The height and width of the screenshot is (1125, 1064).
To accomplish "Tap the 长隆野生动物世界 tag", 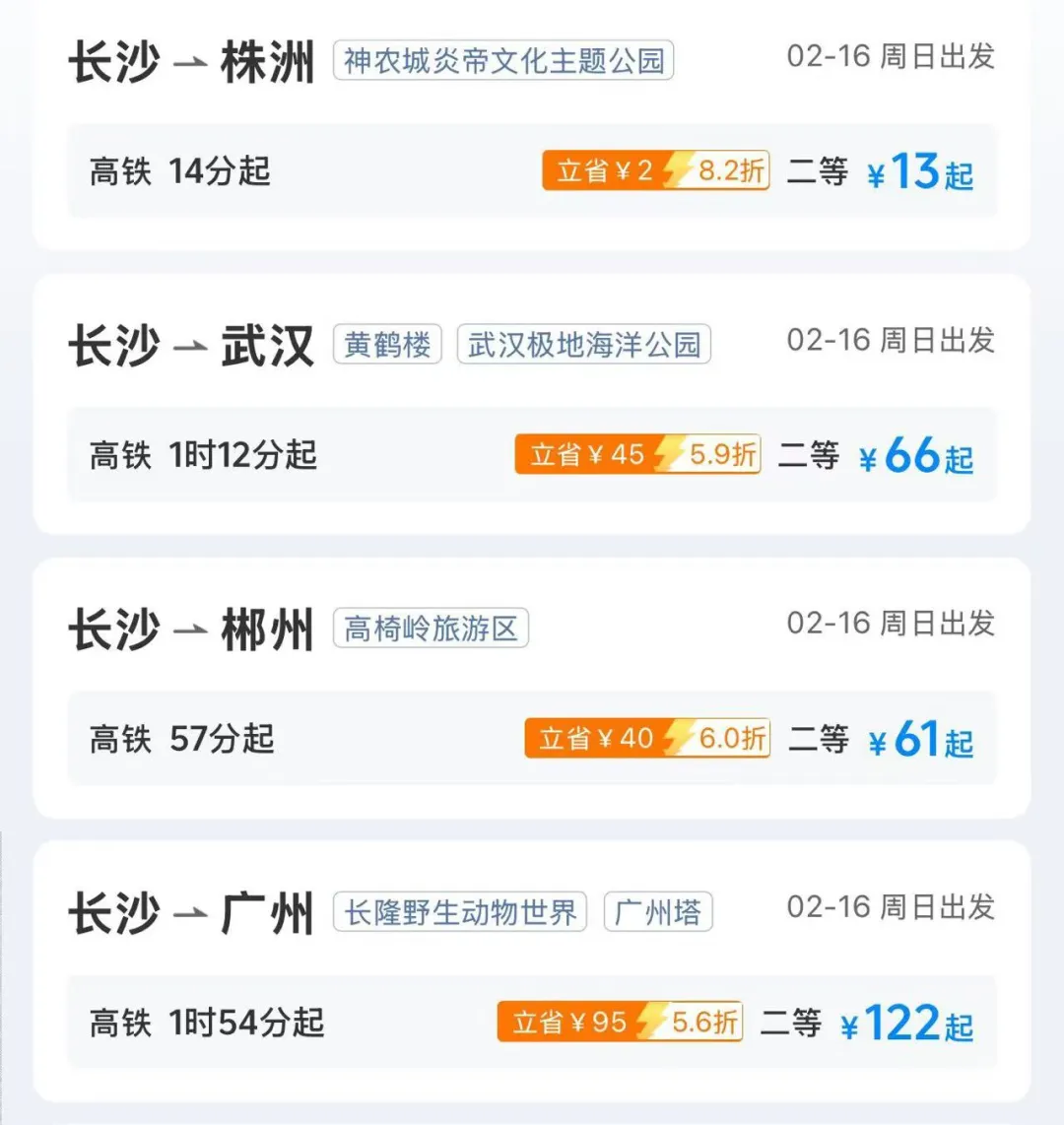I will pos(460,912).
